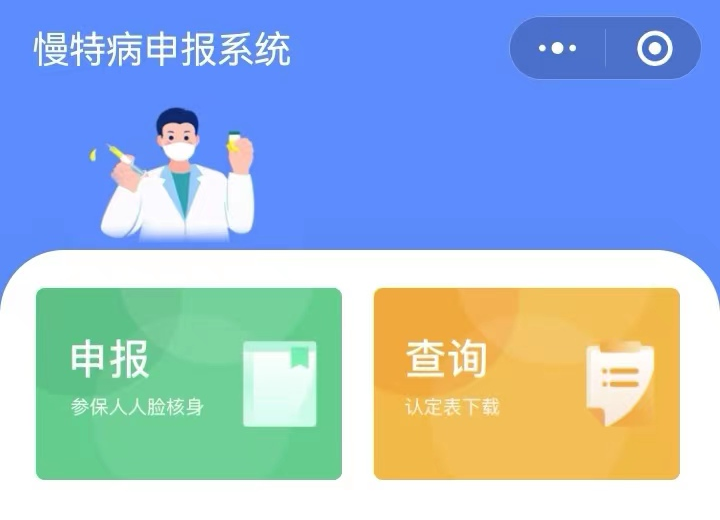This screenshot has width=720, height=520.
Task: Close the mini program via circle button
Action: (x=654, y=48)
